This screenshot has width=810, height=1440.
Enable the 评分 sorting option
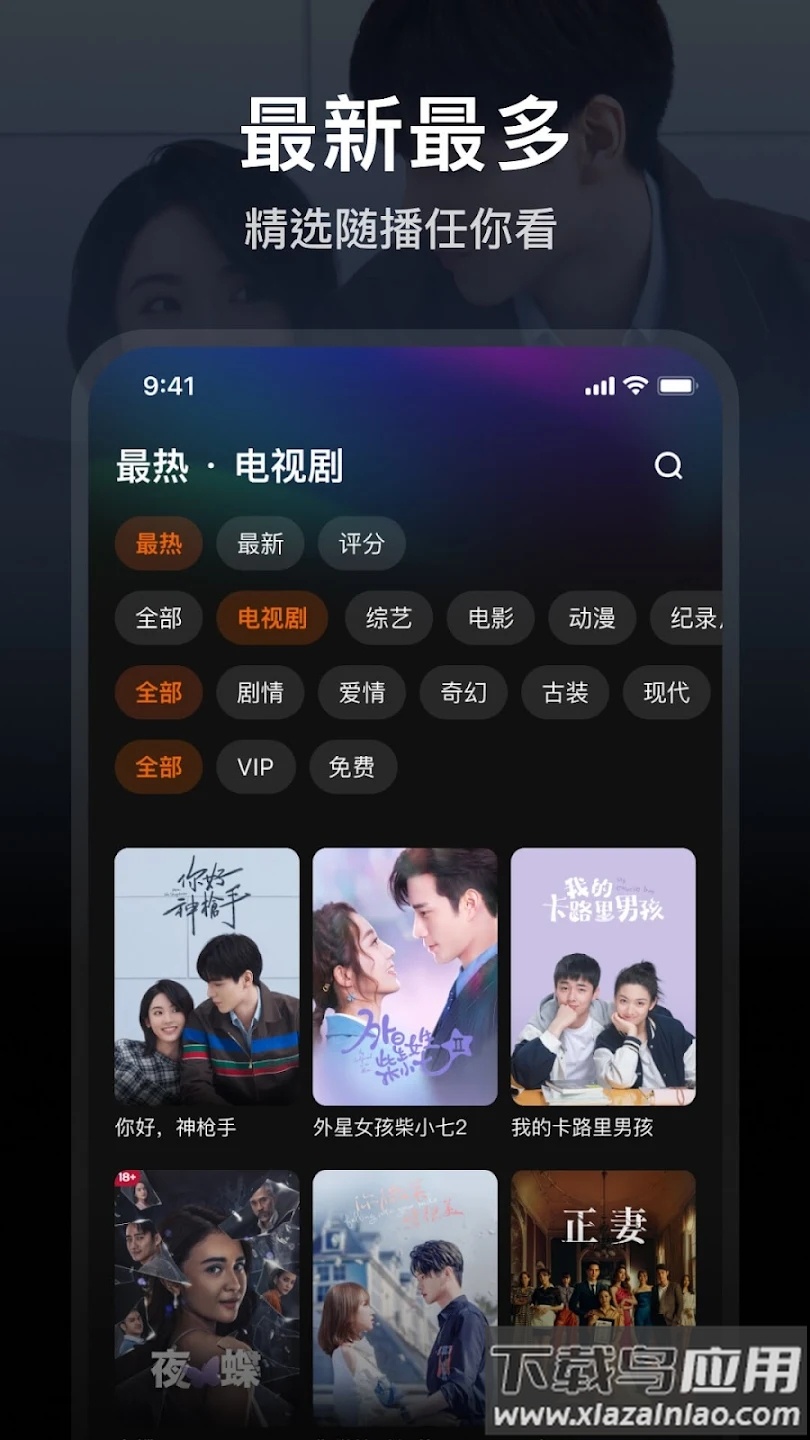[x=362, y=543]
